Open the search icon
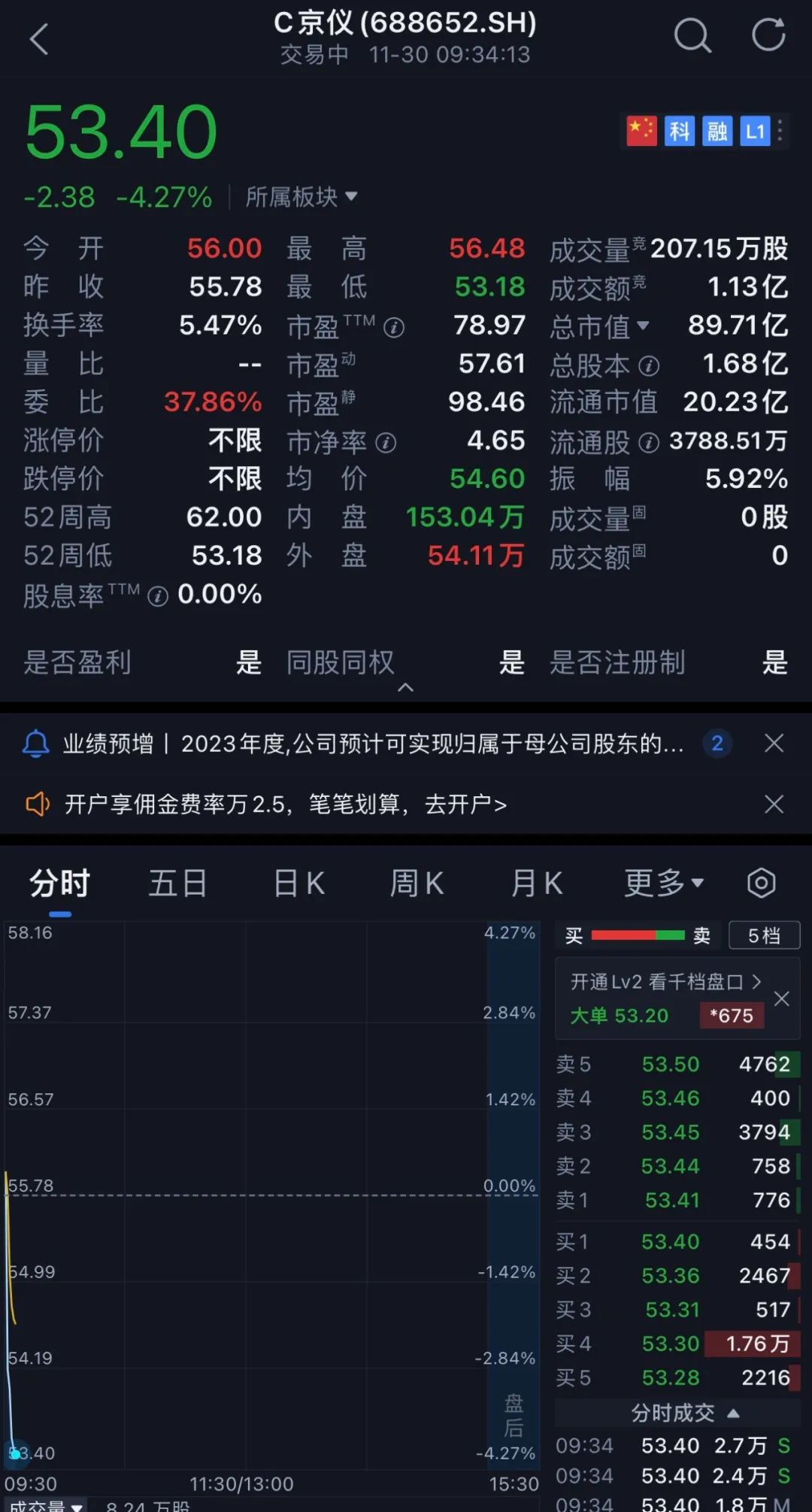812x1512 pixels. coord(692,35)
